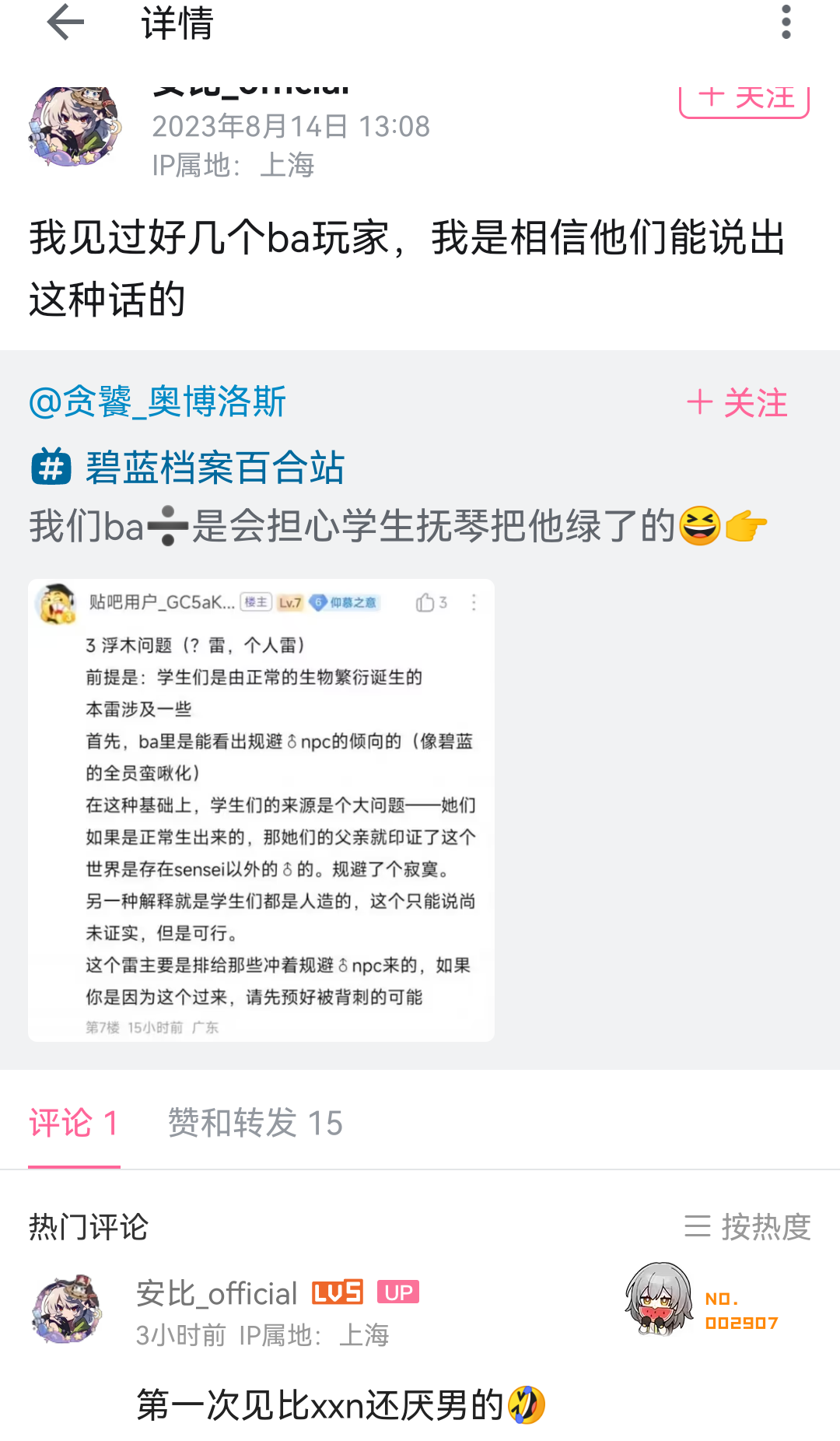This screenshot has height=1441, width=840.
Task: Tap the poster's avatar at top
Action: [x=75, y=127]
